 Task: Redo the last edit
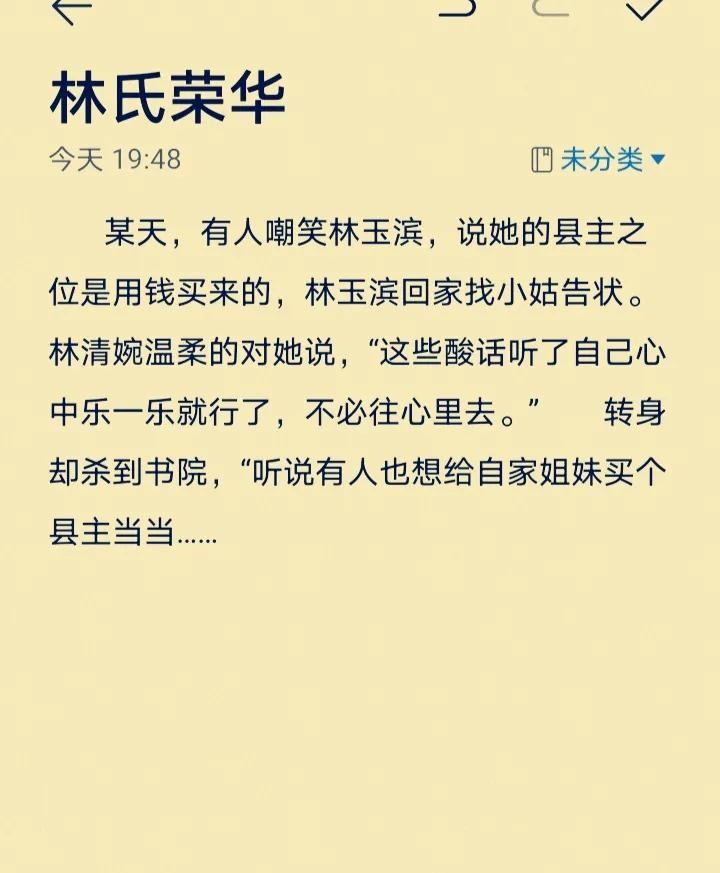550,7
